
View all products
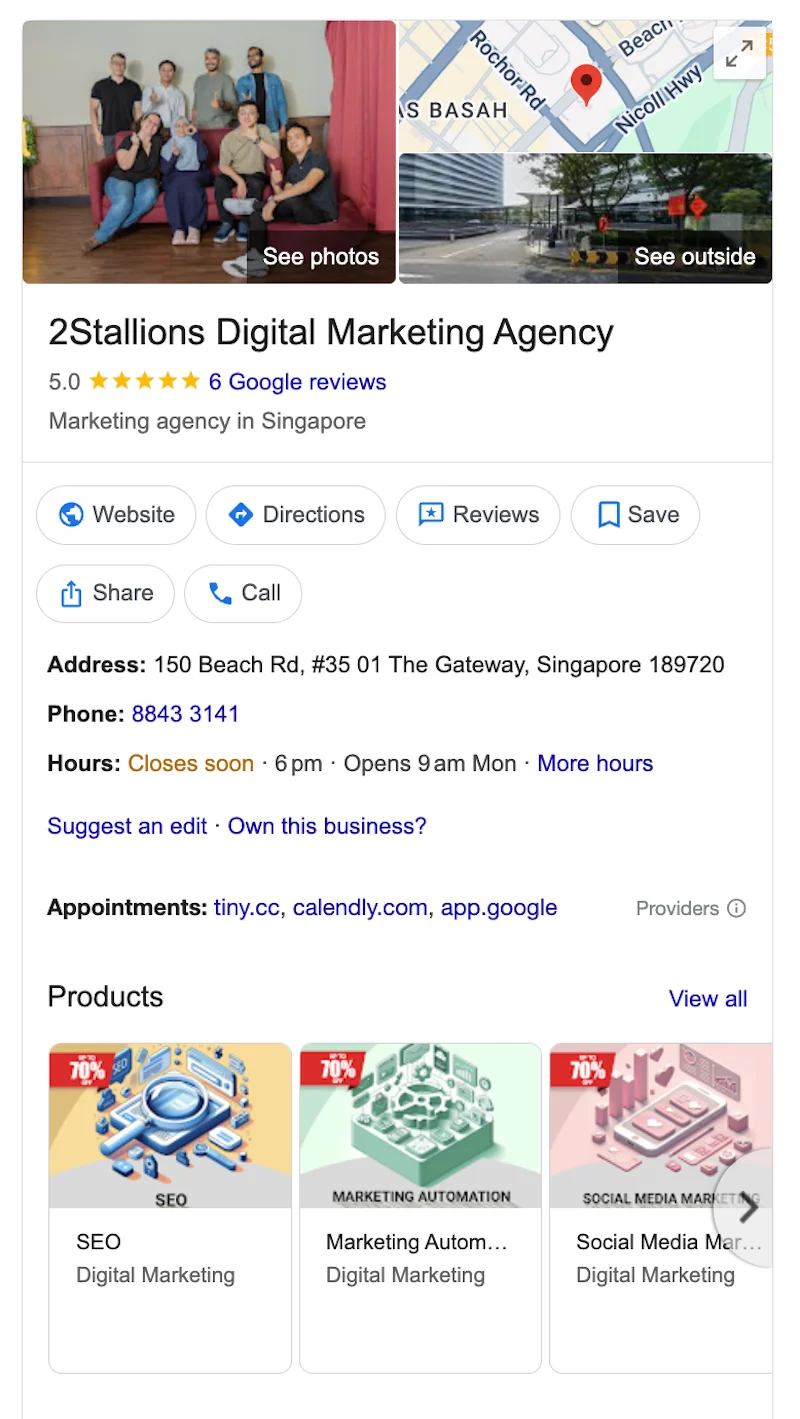point(707,999)
